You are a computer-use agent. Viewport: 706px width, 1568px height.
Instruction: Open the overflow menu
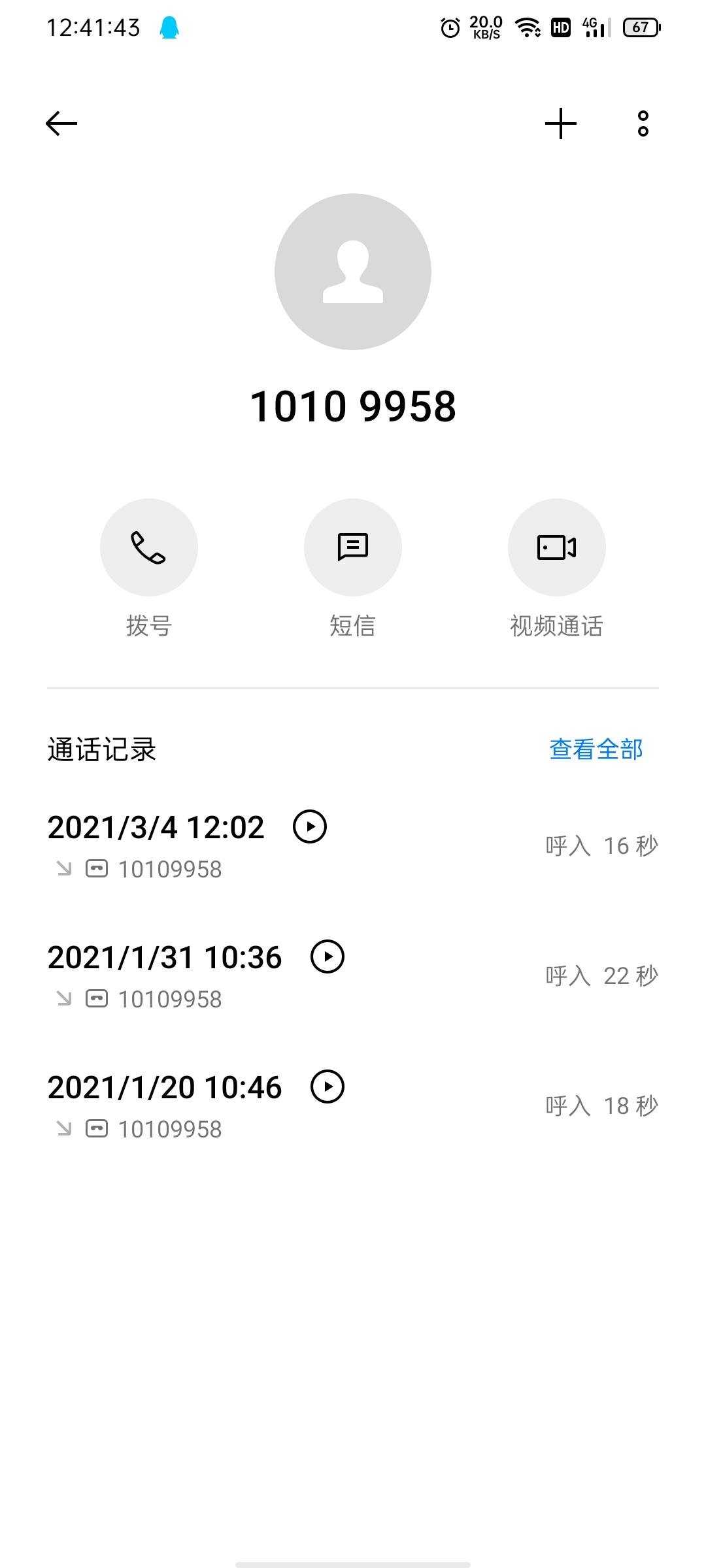[x=643, y=123]
